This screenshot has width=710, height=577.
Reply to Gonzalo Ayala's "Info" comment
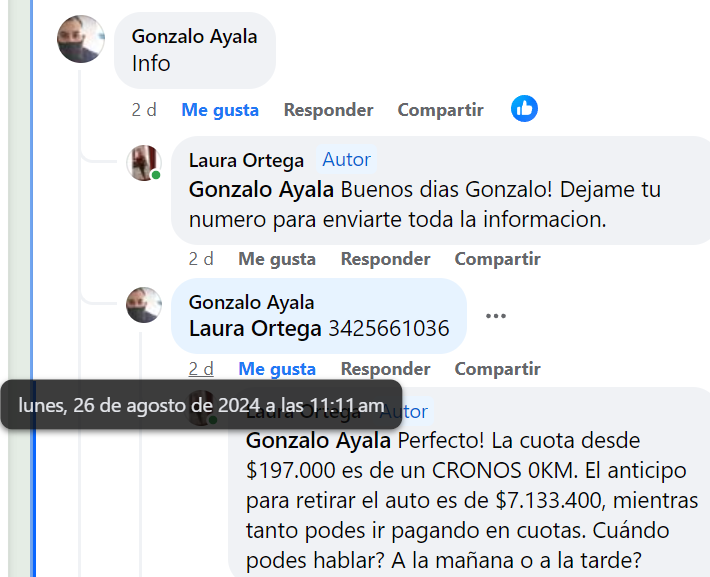[328, 110]
